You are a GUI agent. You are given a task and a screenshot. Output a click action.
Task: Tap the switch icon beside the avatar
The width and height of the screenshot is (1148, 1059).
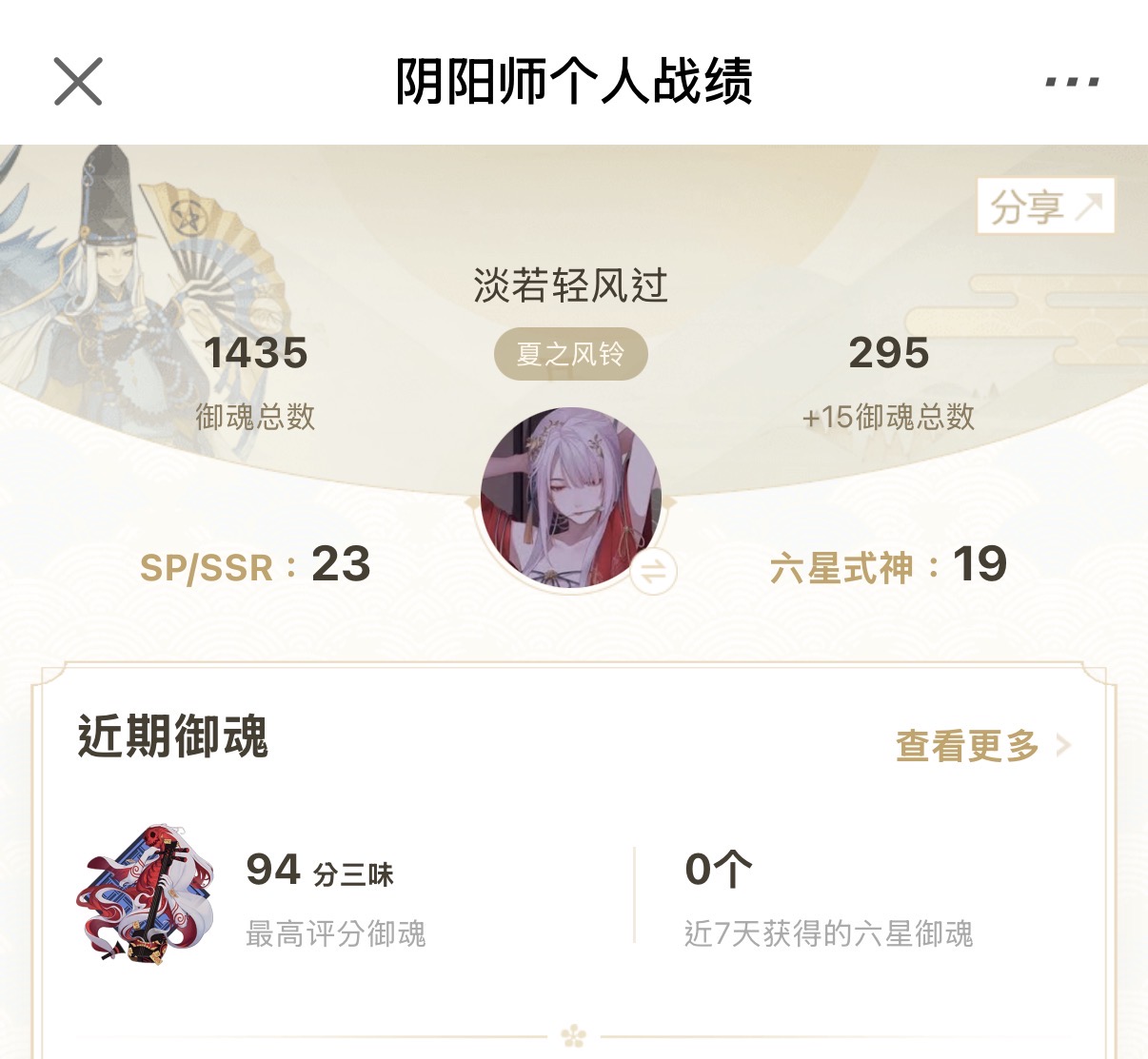click(654, 571)
